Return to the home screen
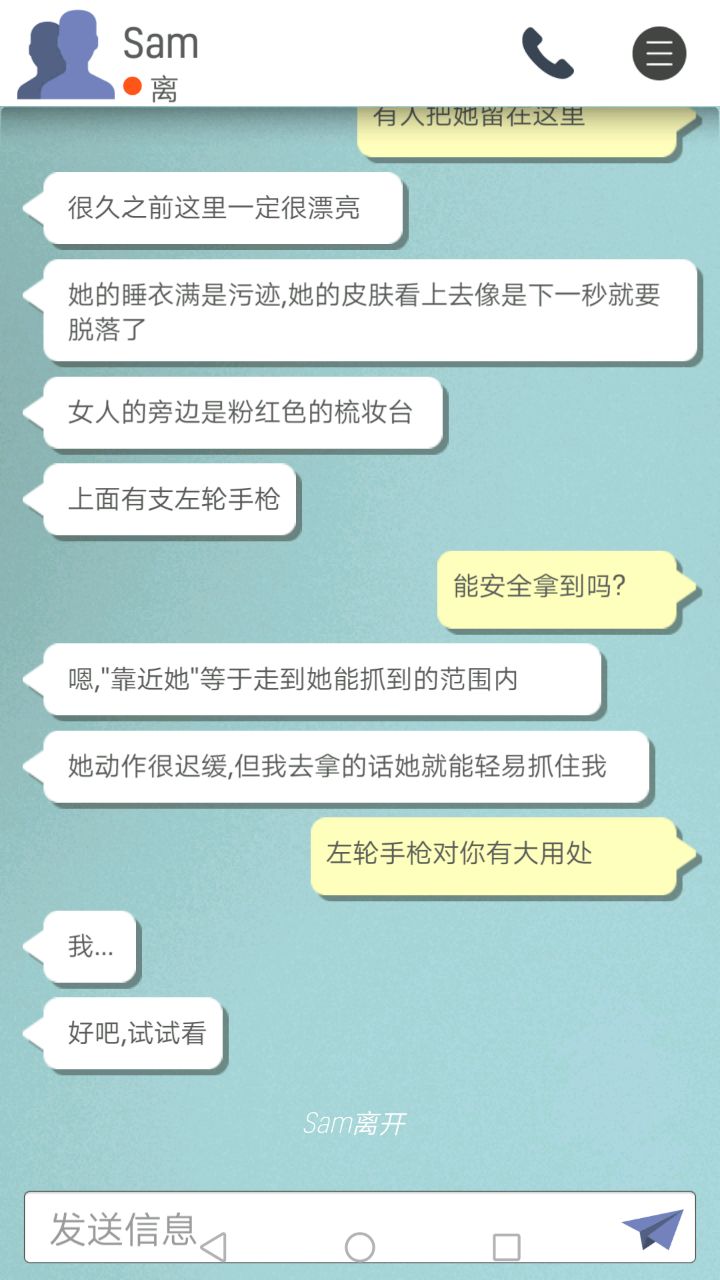This screenshot has height=1280, width=720. pos(360,1247)
